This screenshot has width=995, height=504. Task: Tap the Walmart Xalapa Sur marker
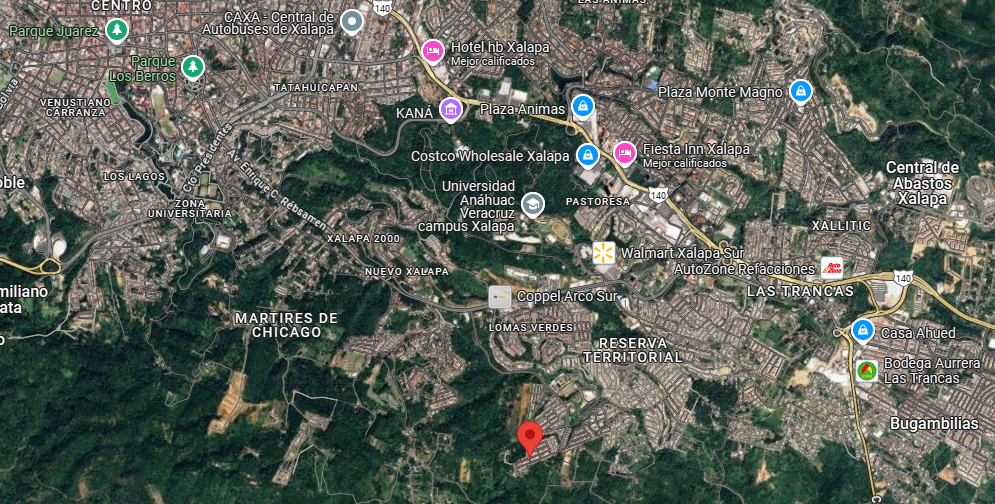pos(602,253)
